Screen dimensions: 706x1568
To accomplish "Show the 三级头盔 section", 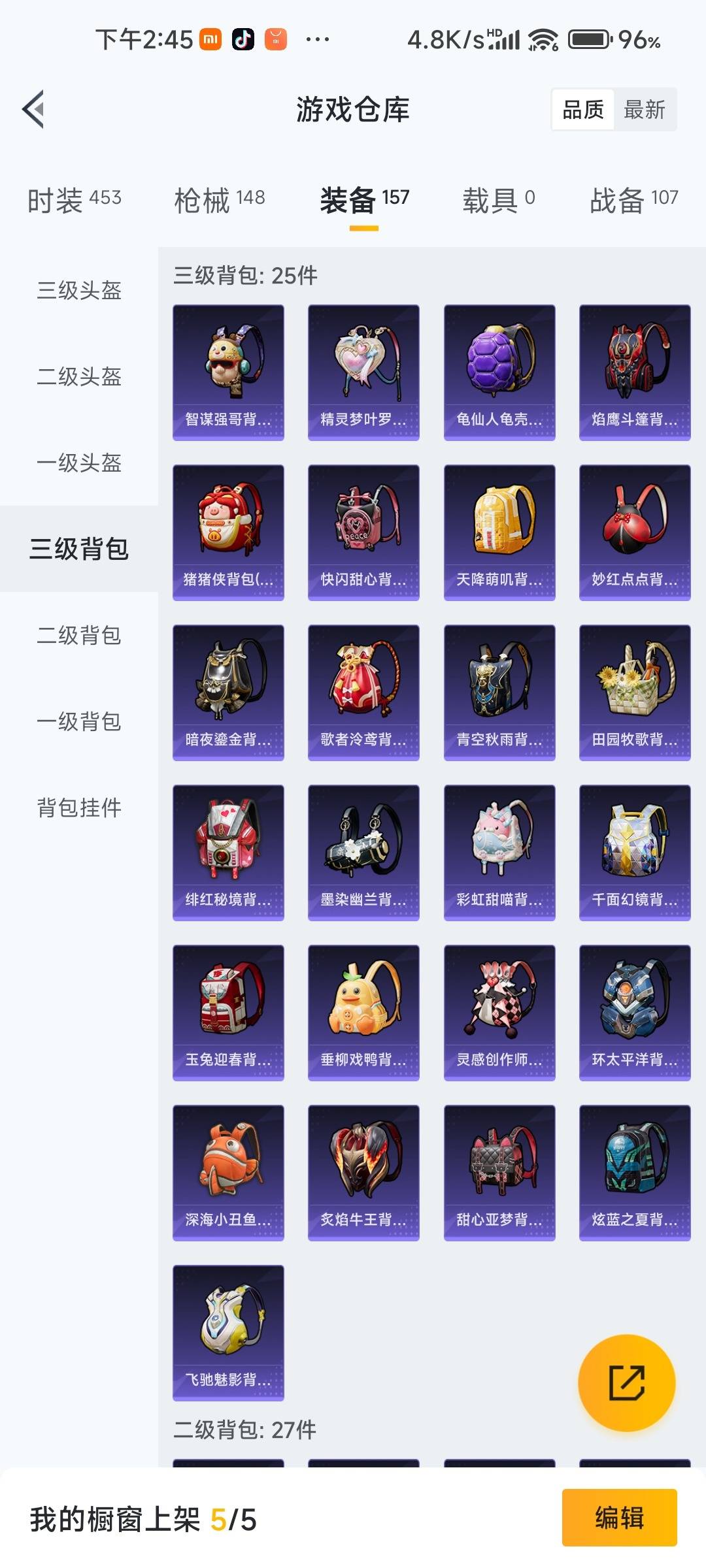I will [78, 292].
